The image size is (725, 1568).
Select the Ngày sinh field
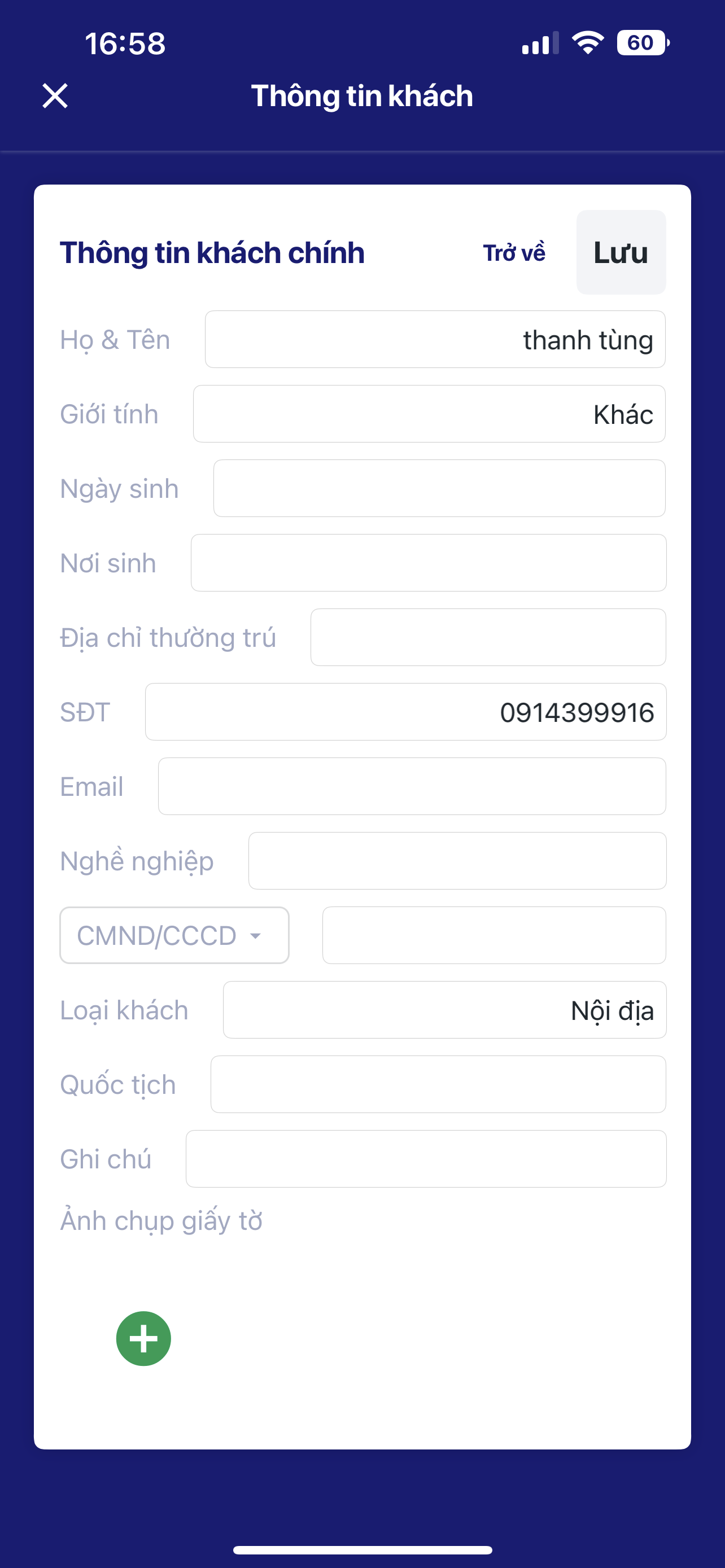click(439, 488)
